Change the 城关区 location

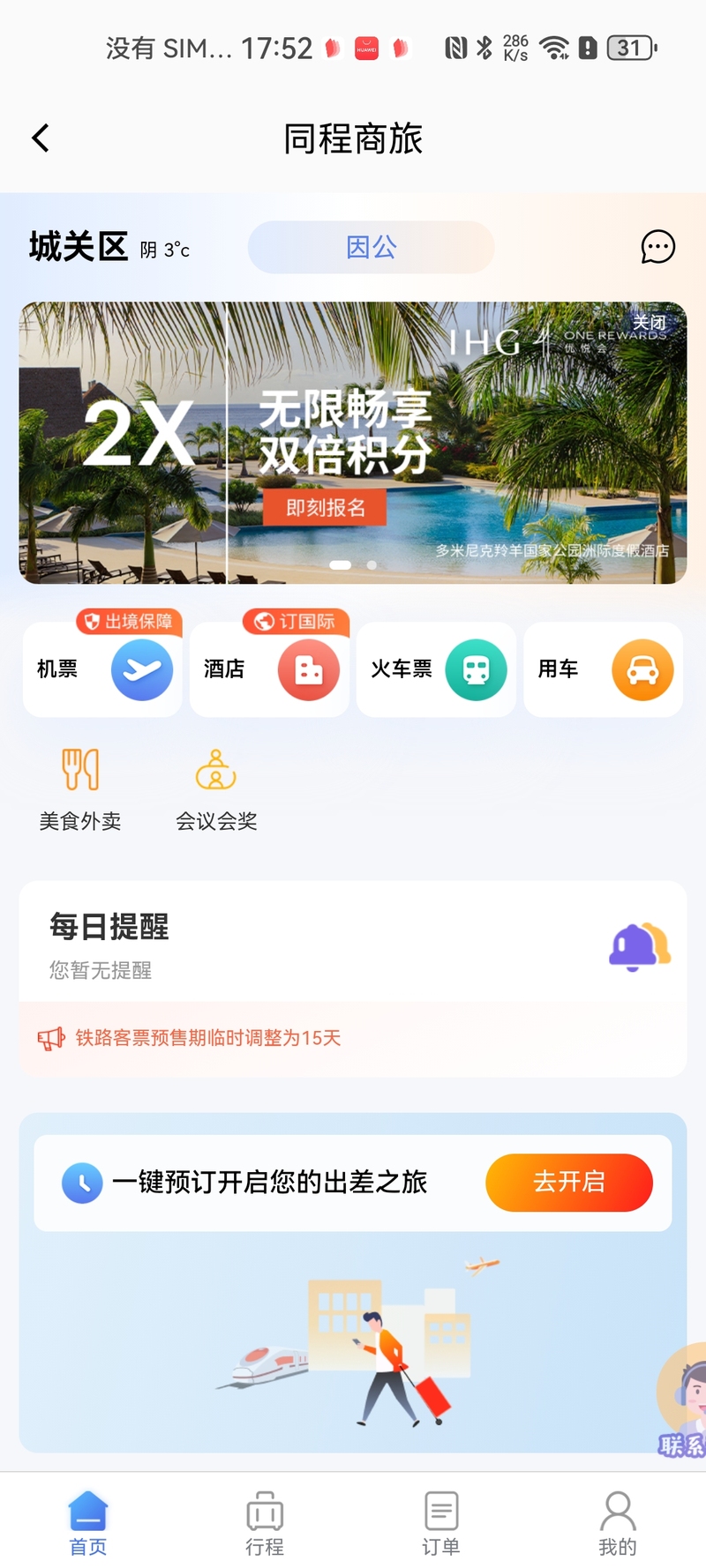(x=79, y=247)
